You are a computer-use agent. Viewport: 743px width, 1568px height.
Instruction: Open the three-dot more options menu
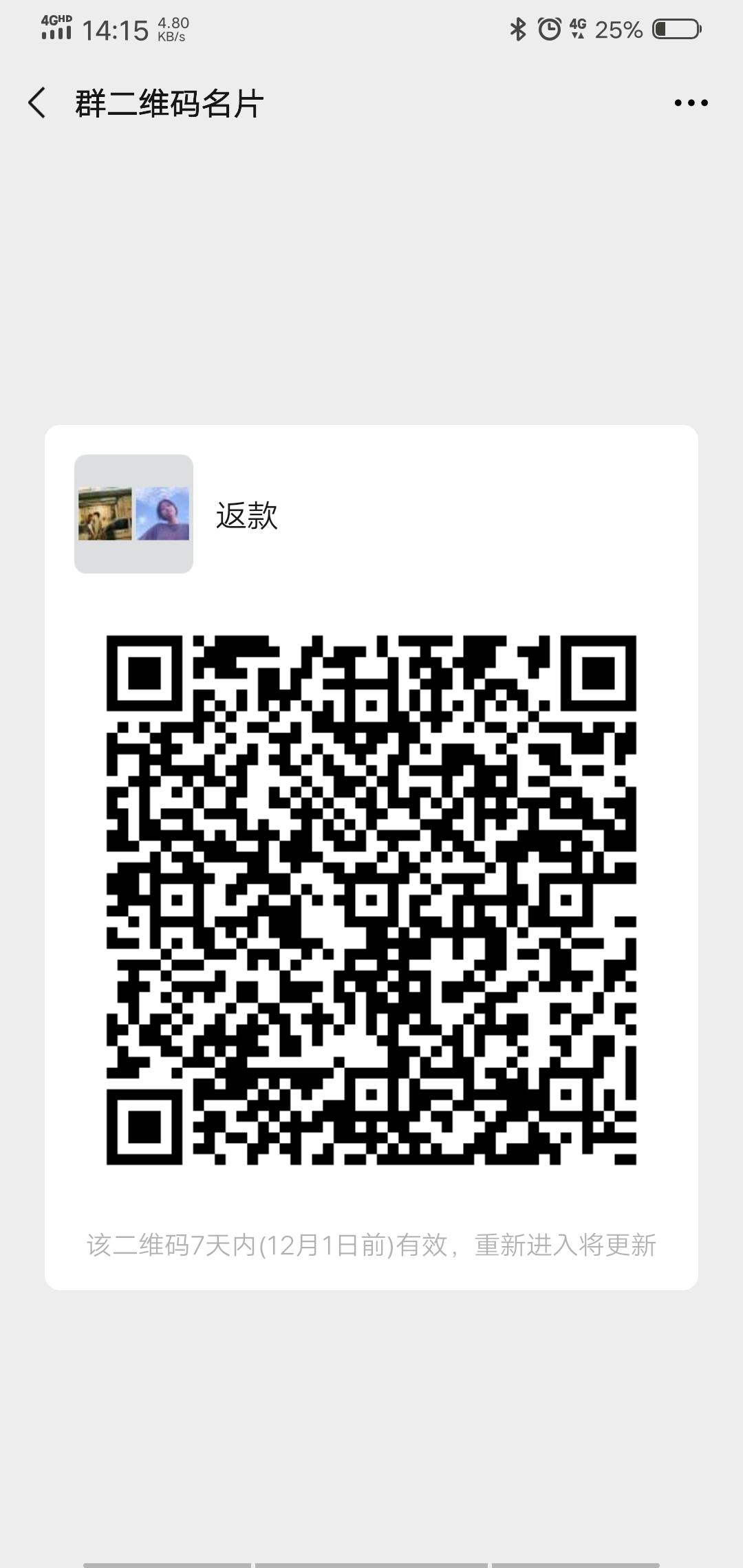tap(691, 103)
